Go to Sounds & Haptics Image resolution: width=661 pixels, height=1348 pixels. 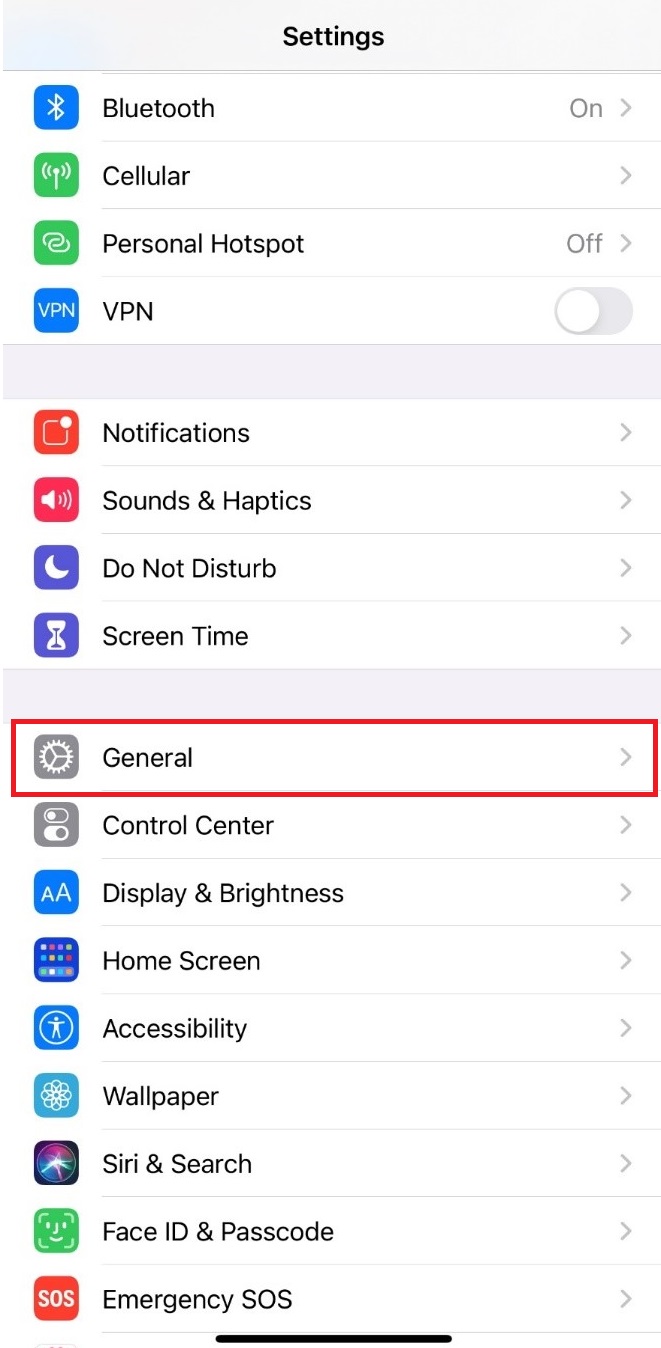330,500
